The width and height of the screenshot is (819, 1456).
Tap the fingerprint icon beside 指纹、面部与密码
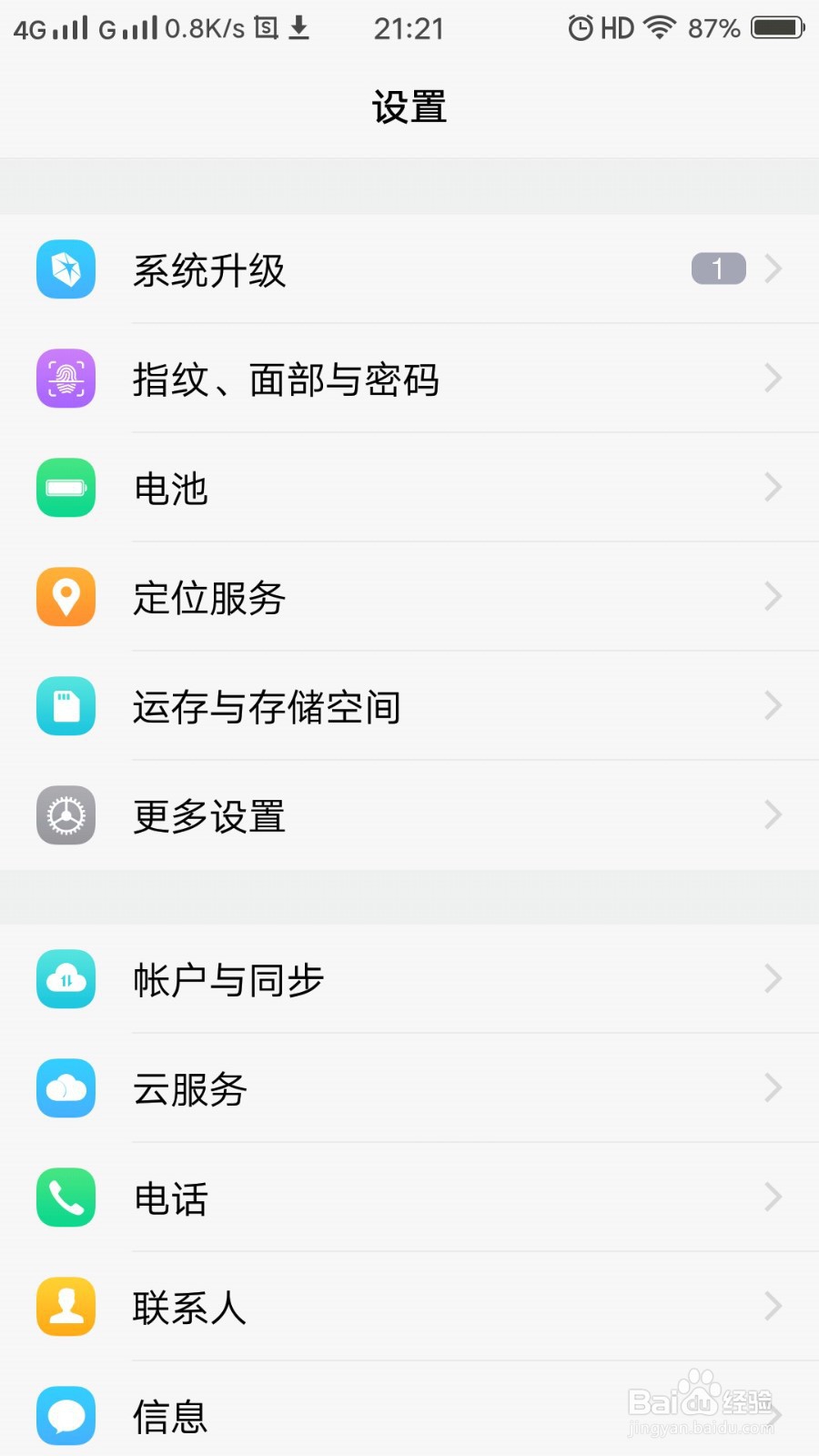point(65,379)
